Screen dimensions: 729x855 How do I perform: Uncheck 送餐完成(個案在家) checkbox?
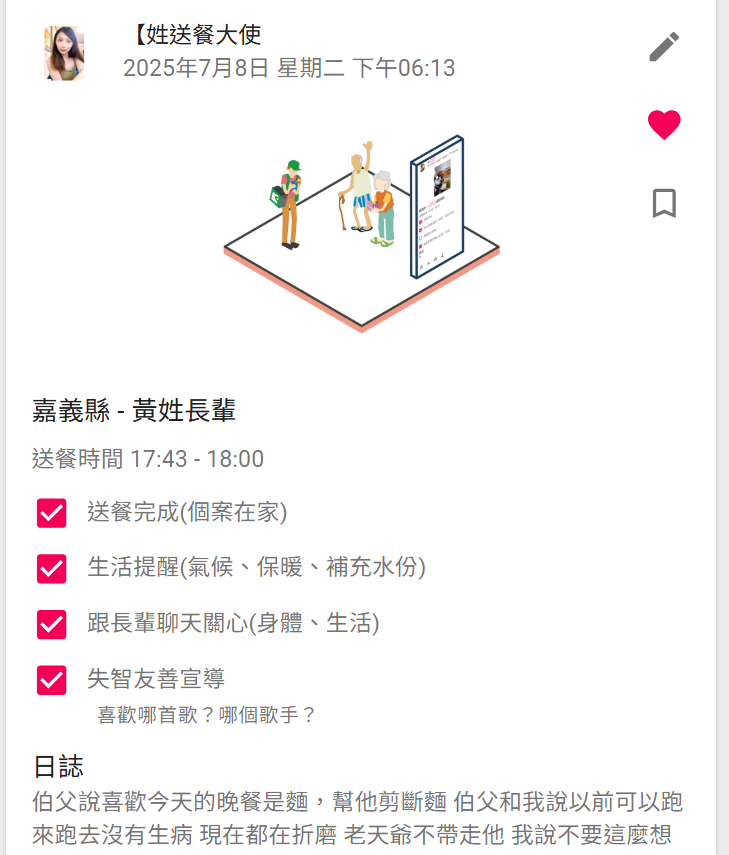51,514
